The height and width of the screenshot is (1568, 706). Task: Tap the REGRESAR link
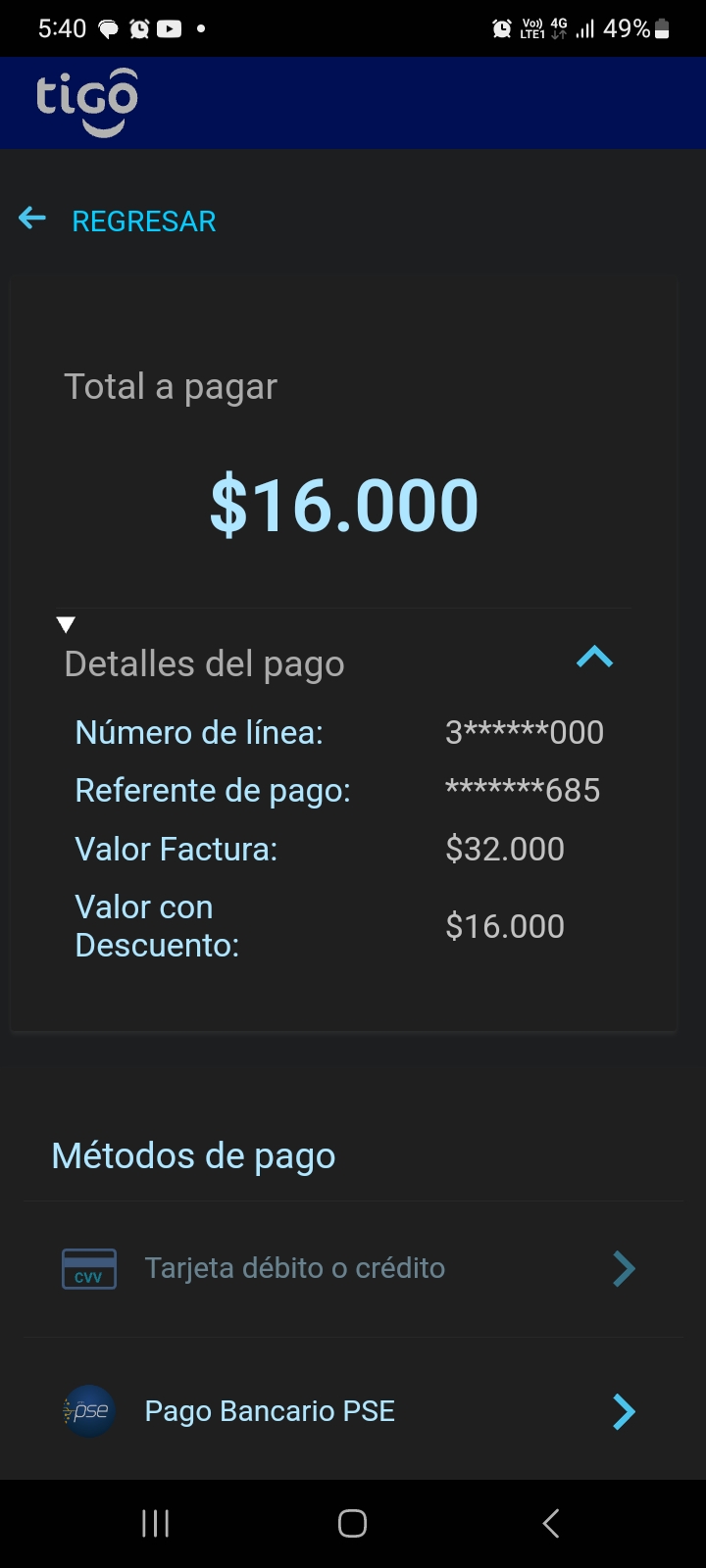(143, 220)
